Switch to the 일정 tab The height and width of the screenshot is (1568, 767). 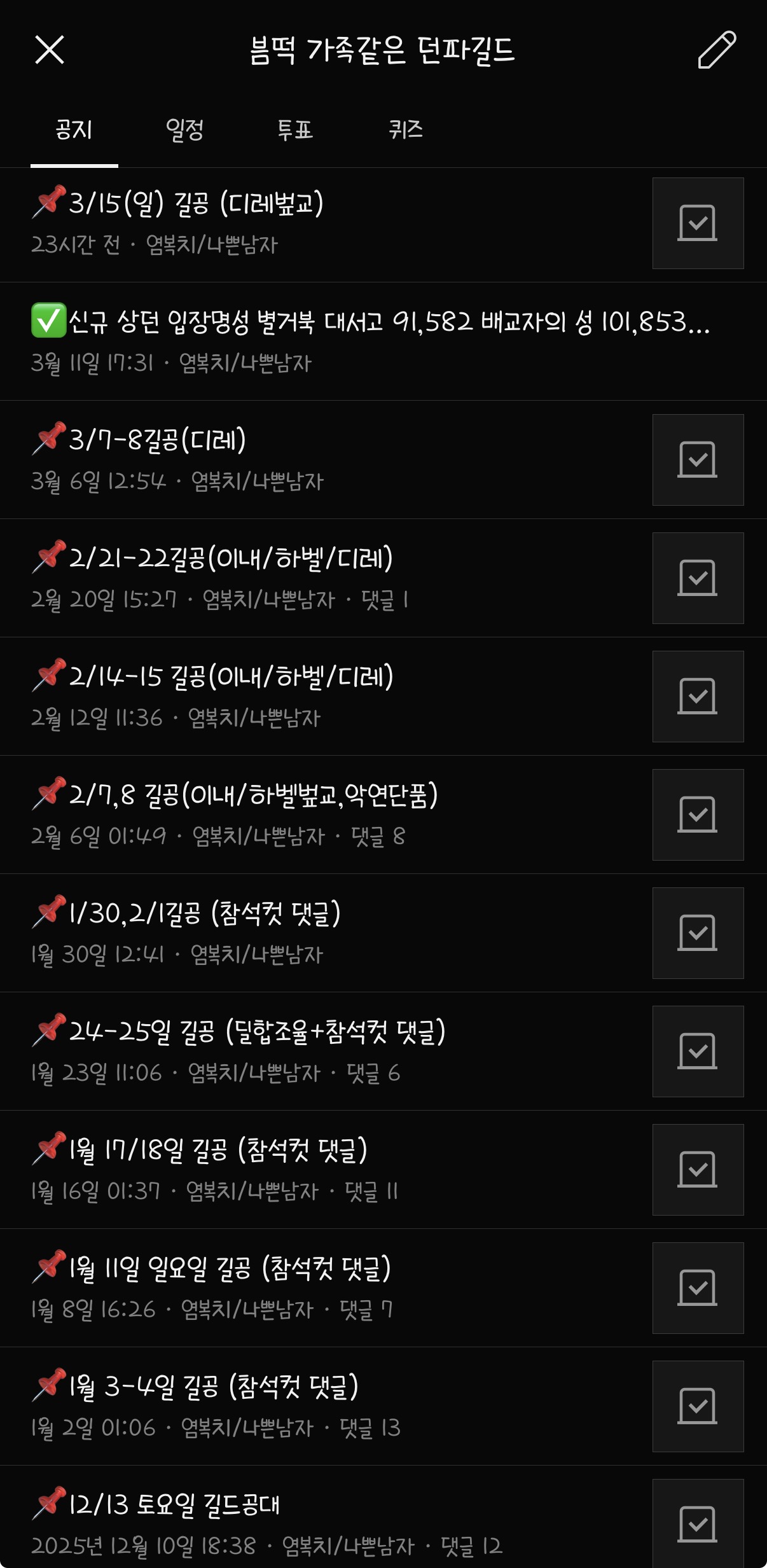point(184,130)
